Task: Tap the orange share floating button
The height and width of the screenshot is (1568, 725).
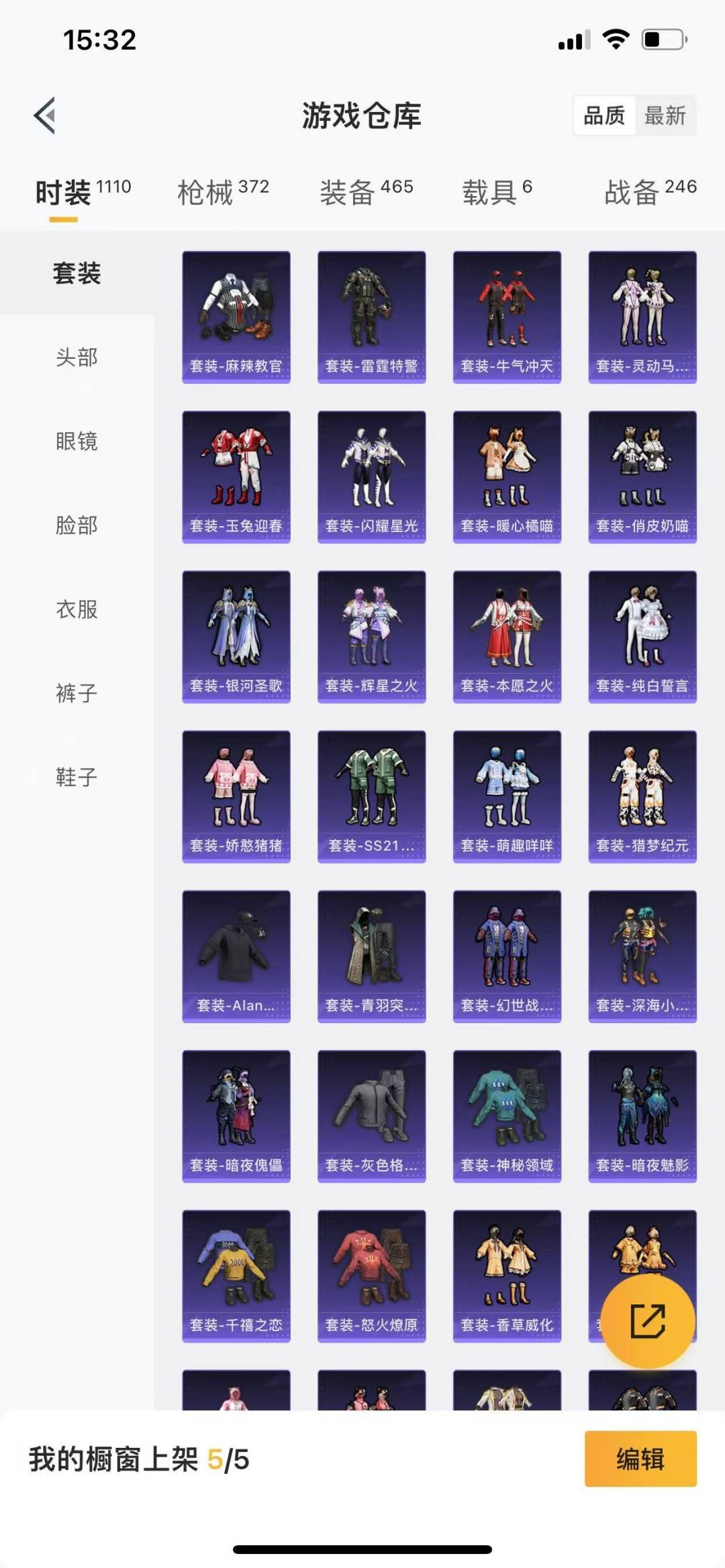Action: tap(647, 1321)
